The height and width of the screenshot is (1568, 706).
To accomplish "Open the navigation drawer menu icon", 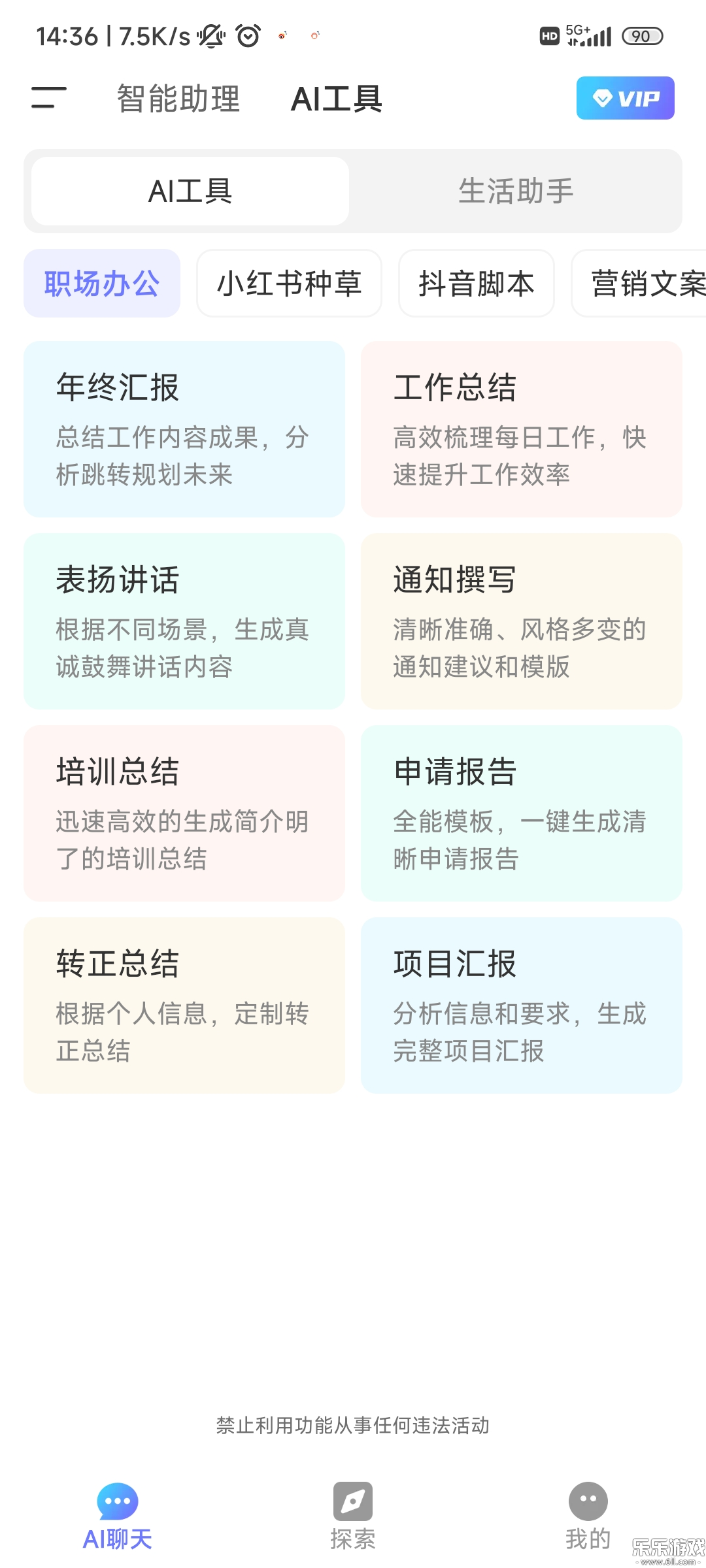I will [x=48, y=98].
